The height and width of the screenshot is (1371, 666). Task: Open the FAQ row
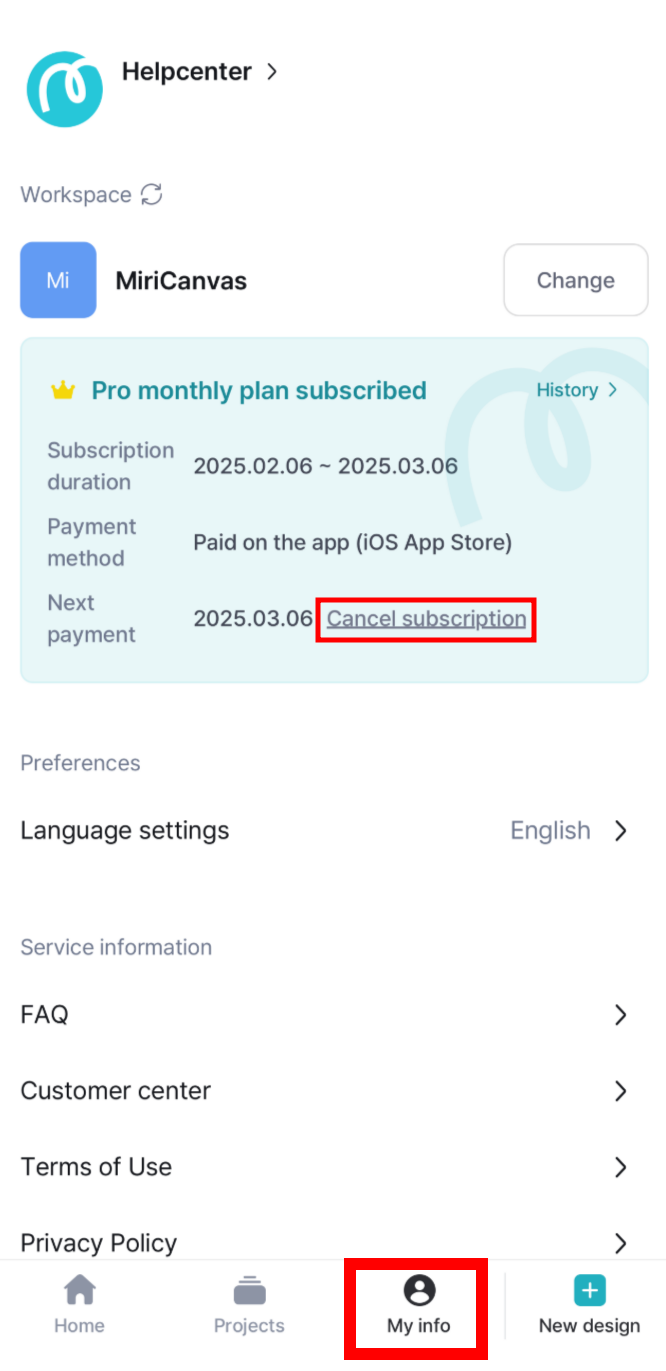click(333, 1015)
